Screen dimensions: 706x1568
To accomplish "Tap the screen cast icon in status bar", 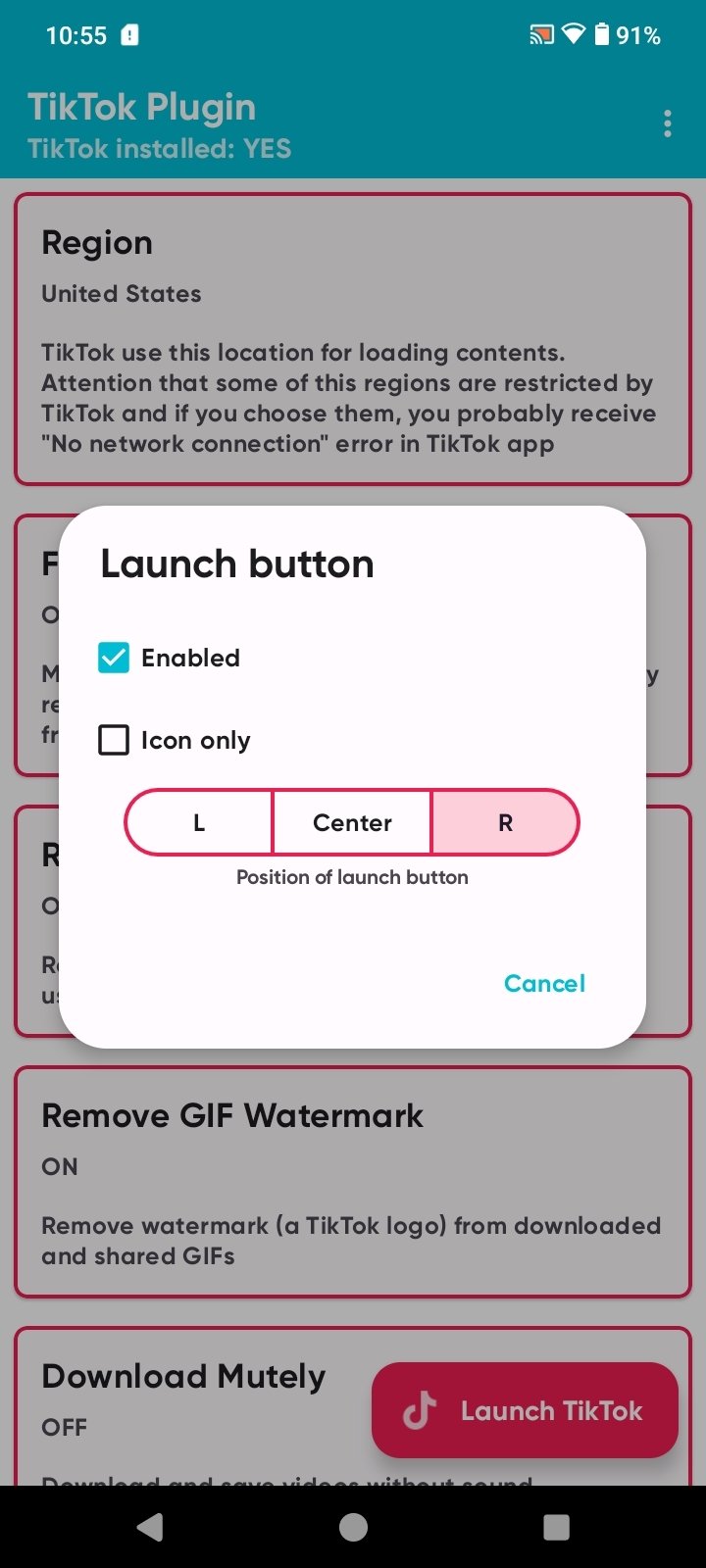I will [540, 35].
